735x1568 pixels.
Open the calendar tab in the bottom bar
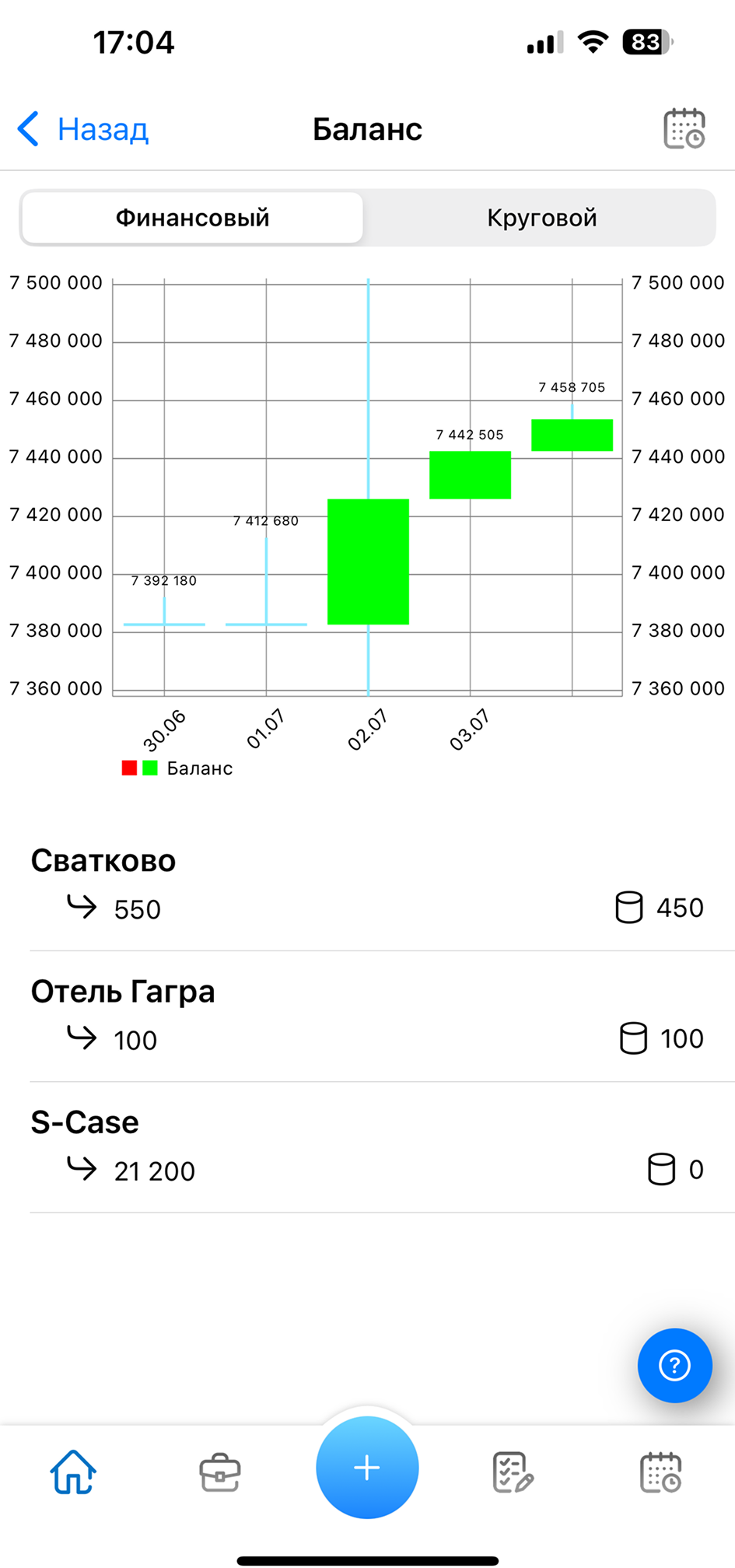click(660, 1472)
